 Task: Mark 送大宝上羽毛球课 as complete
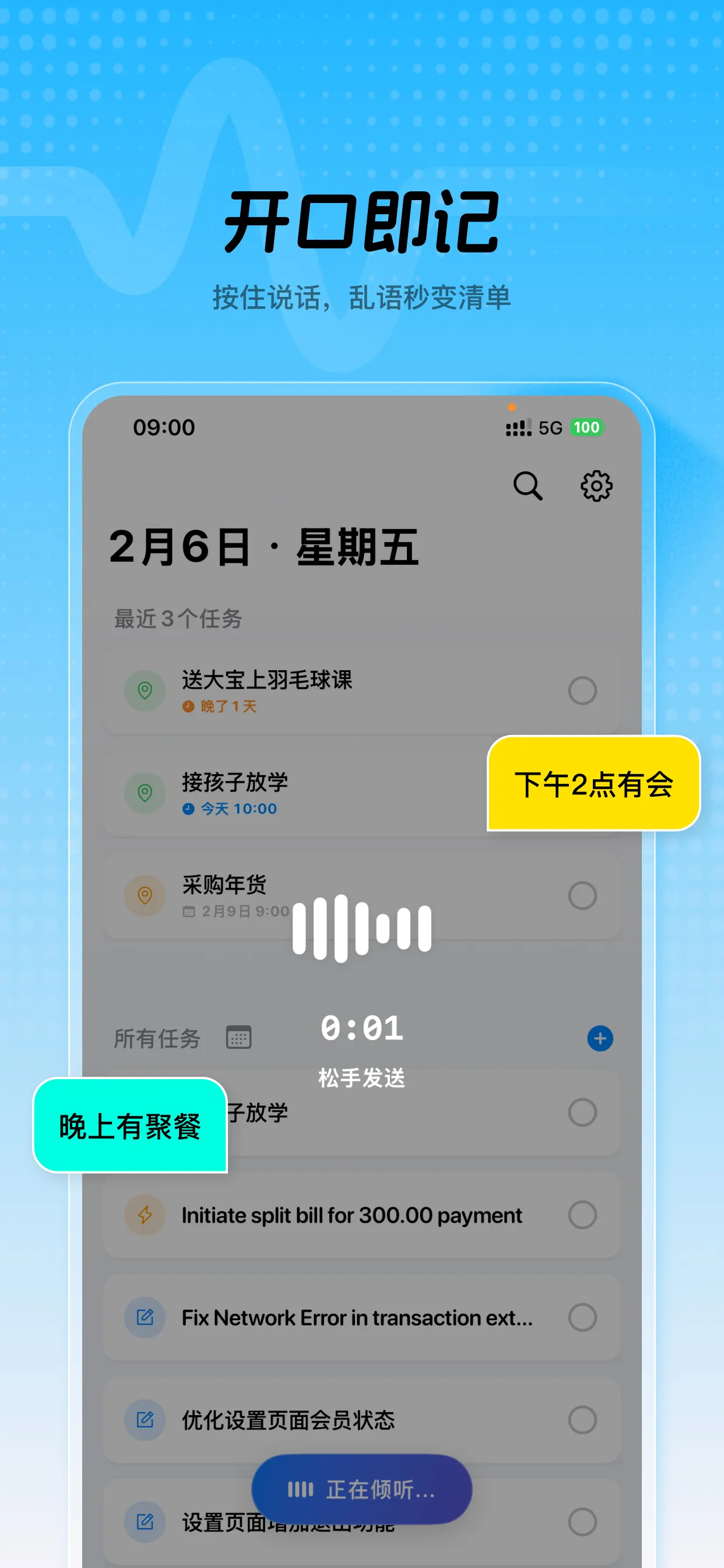pyautogui.click(x=583, y=691)
